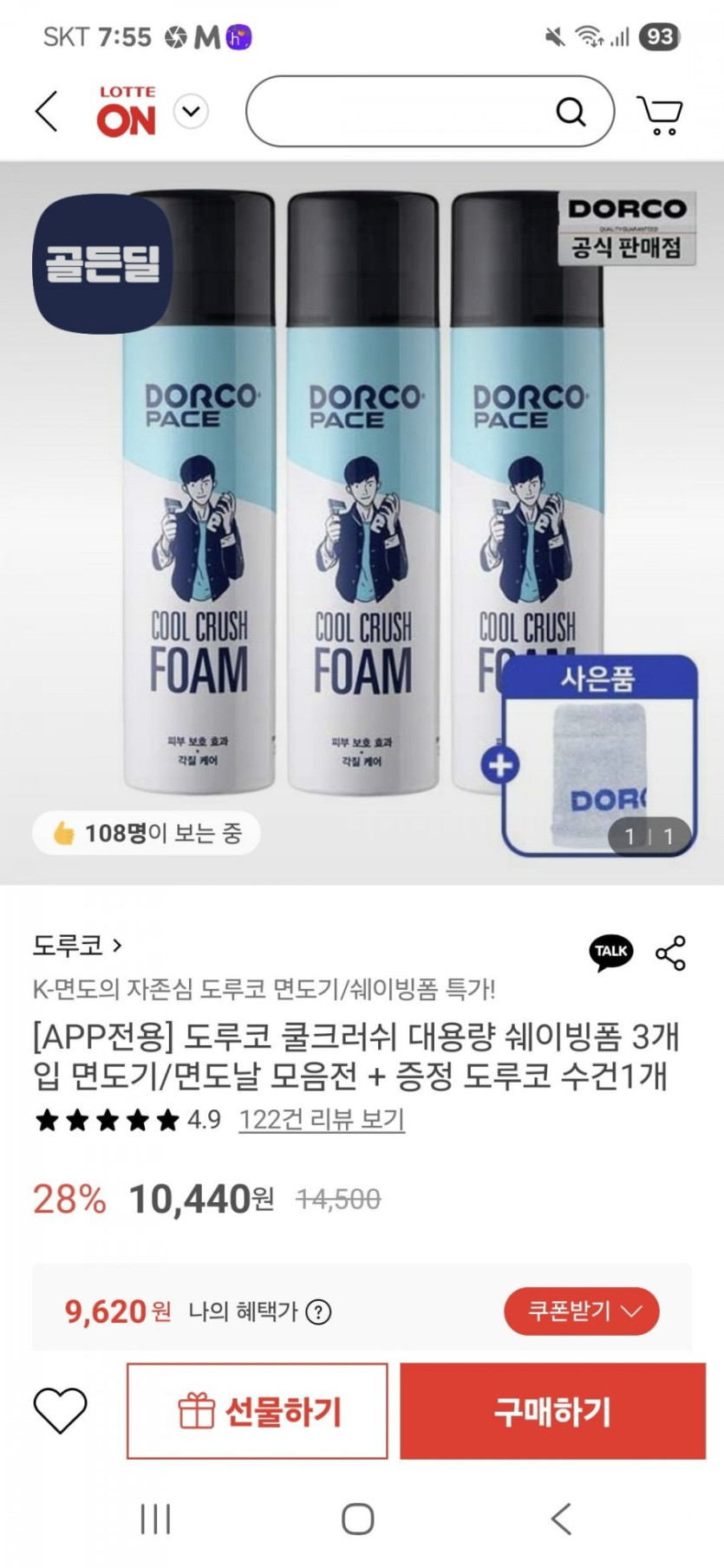Tap 구매하기 to purchase
The image size is (724, 1568).
pos(552,1411)
